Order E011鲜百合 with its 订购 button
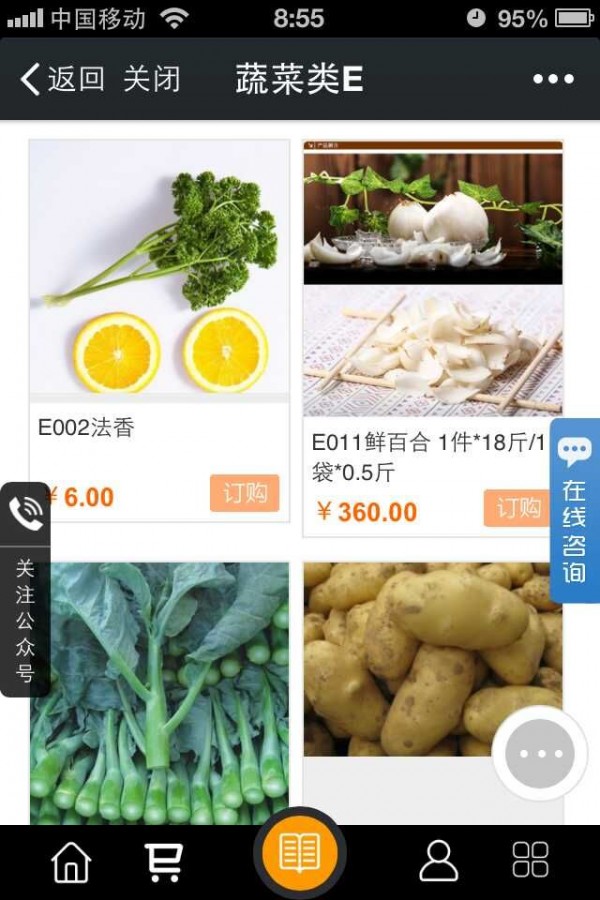The image size is (600, 900). [x=517, y=508]
